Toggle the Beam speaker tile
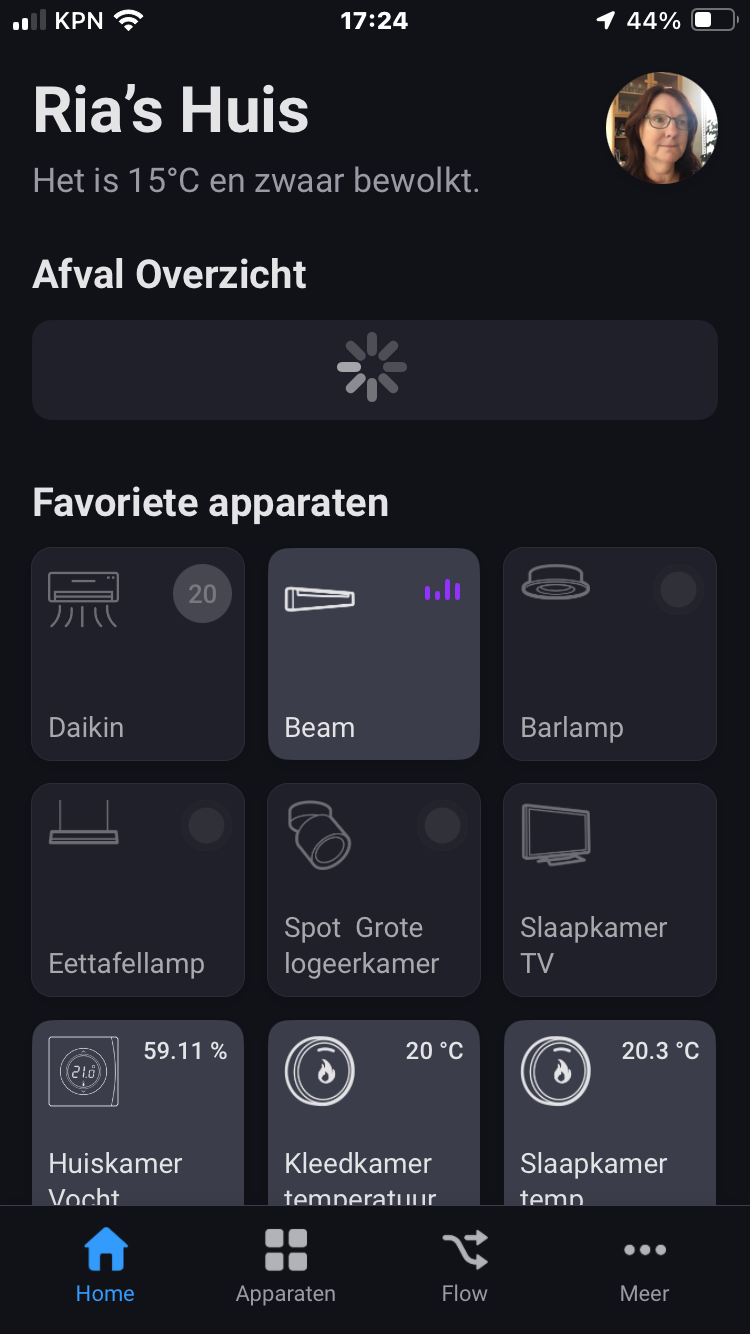Image resolution: width=750 pixels, height=1334 pixels. tap(374, 654)
